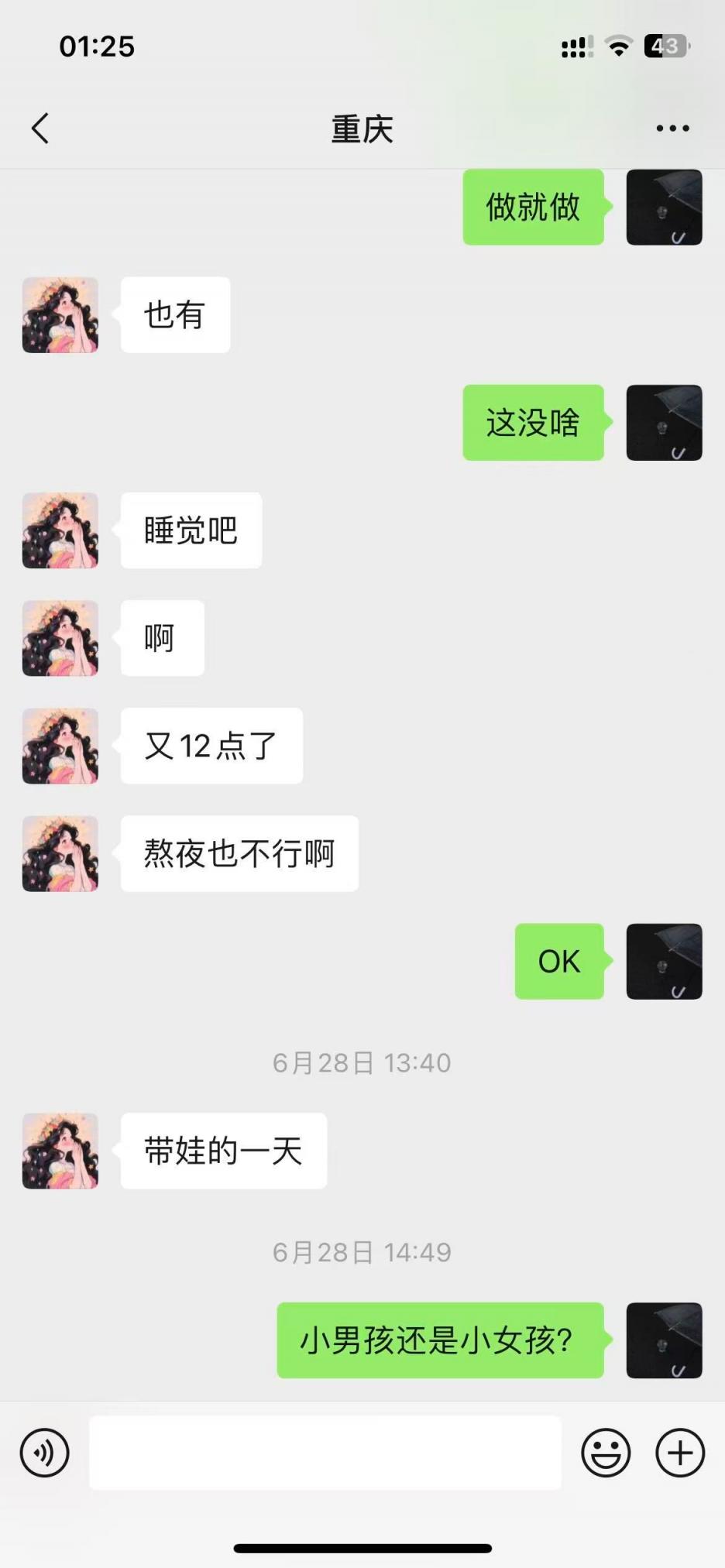The image size is (725, 1568).
Task: Open the emoji sticker panel
Action: coord(606,1453)
